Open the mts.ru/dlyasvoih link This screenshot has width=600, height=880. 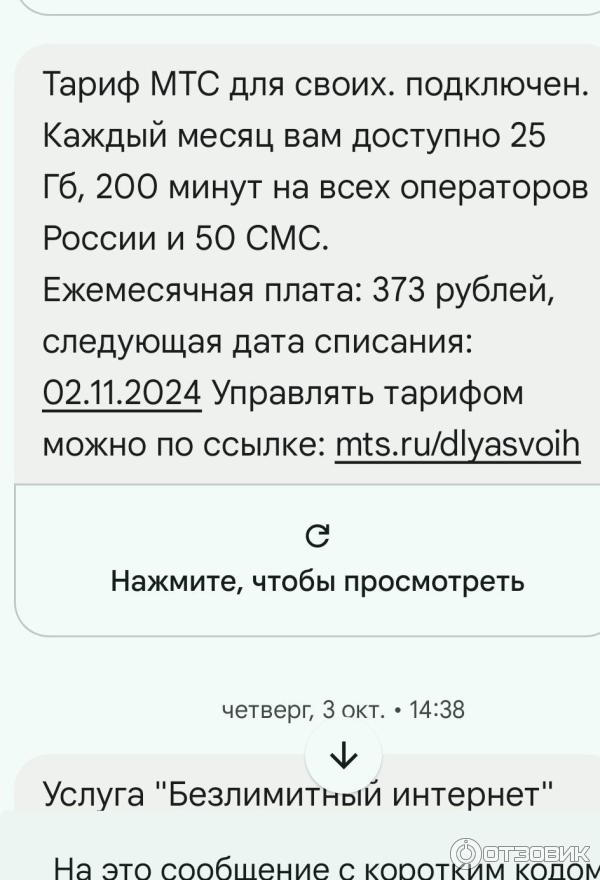coord(457,444)
